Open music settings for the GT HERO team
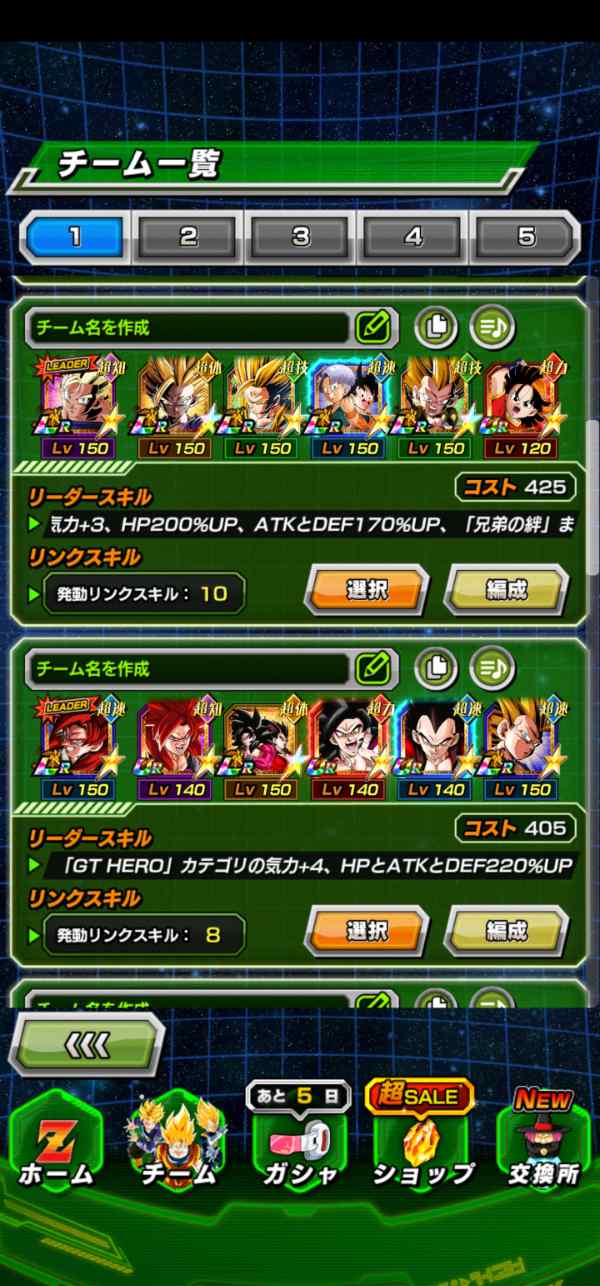Image resolution: width=600 pixels, height=1286 pixels. click(492, 667)
